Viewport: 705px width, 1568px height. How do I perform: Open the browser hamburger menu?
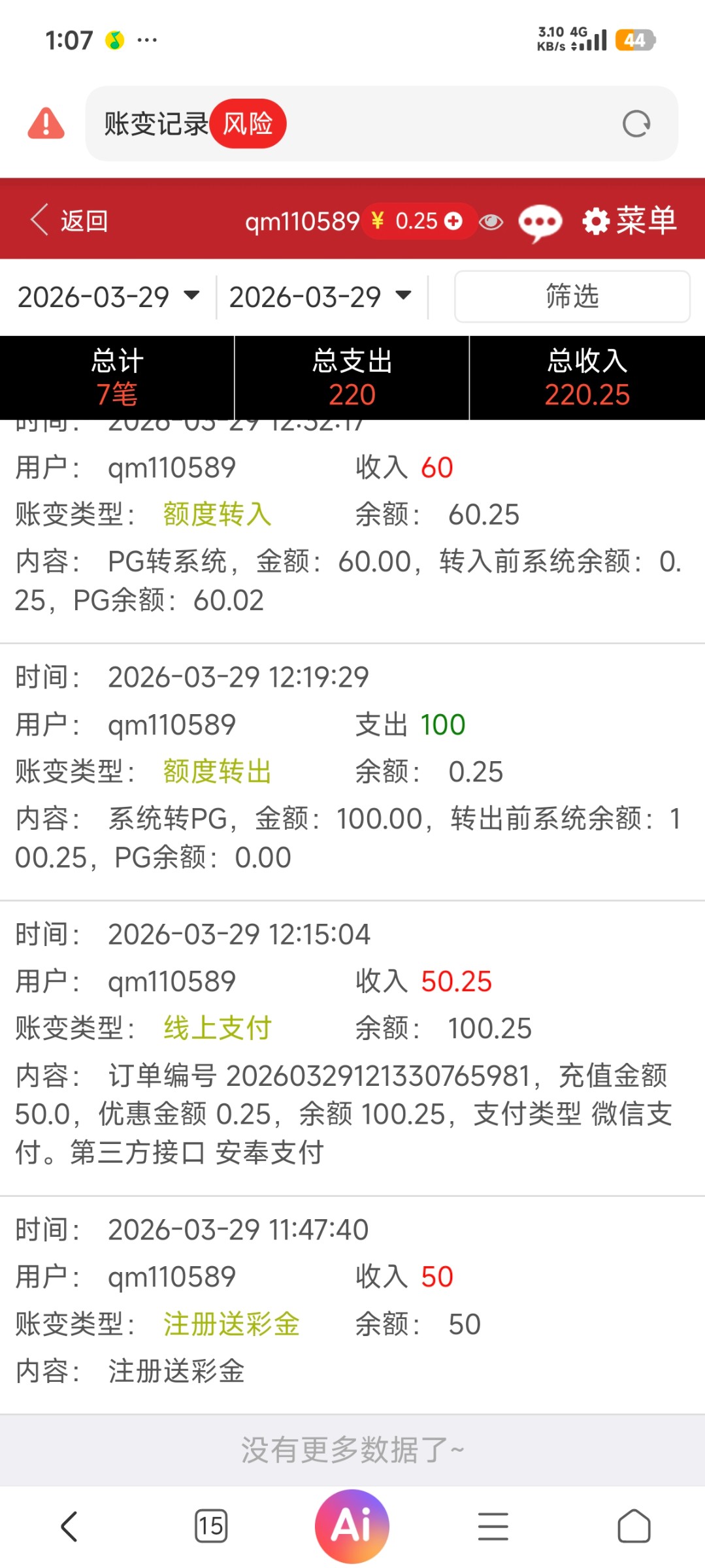493,1526
